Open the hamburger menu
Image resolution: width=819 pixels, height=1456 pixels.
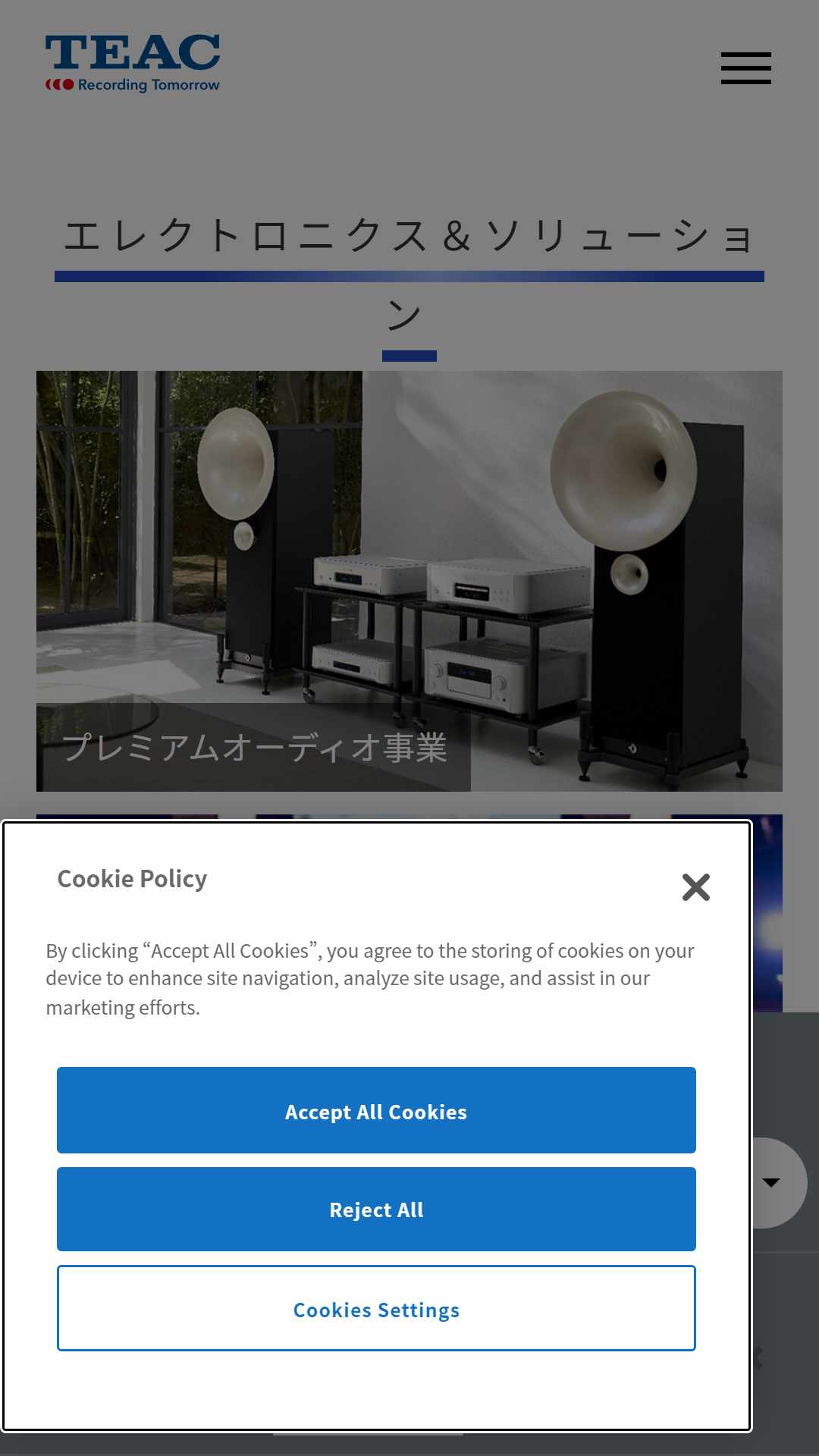point(745,68)
